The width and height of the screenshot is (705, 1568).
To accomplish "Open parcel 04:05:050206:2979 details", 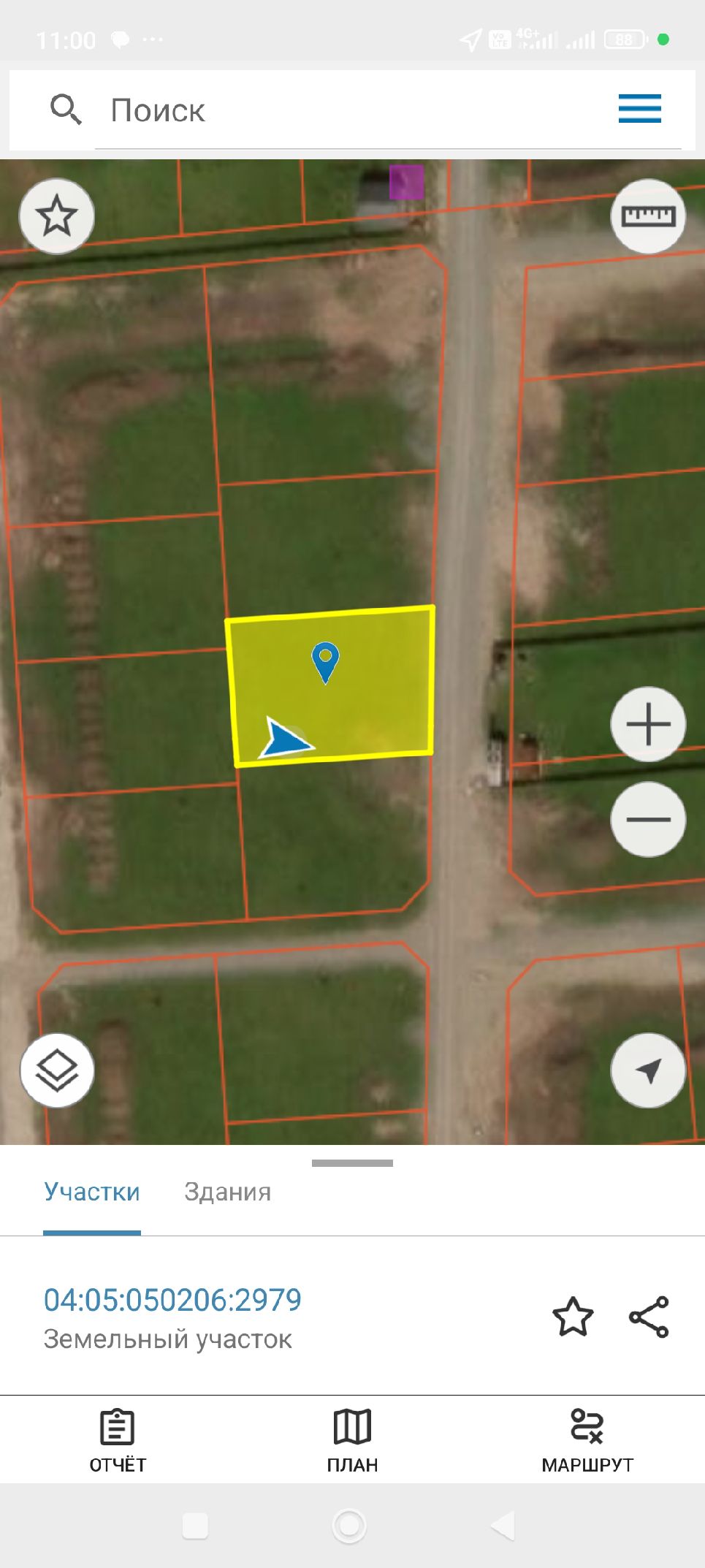I will [172, 1300].
